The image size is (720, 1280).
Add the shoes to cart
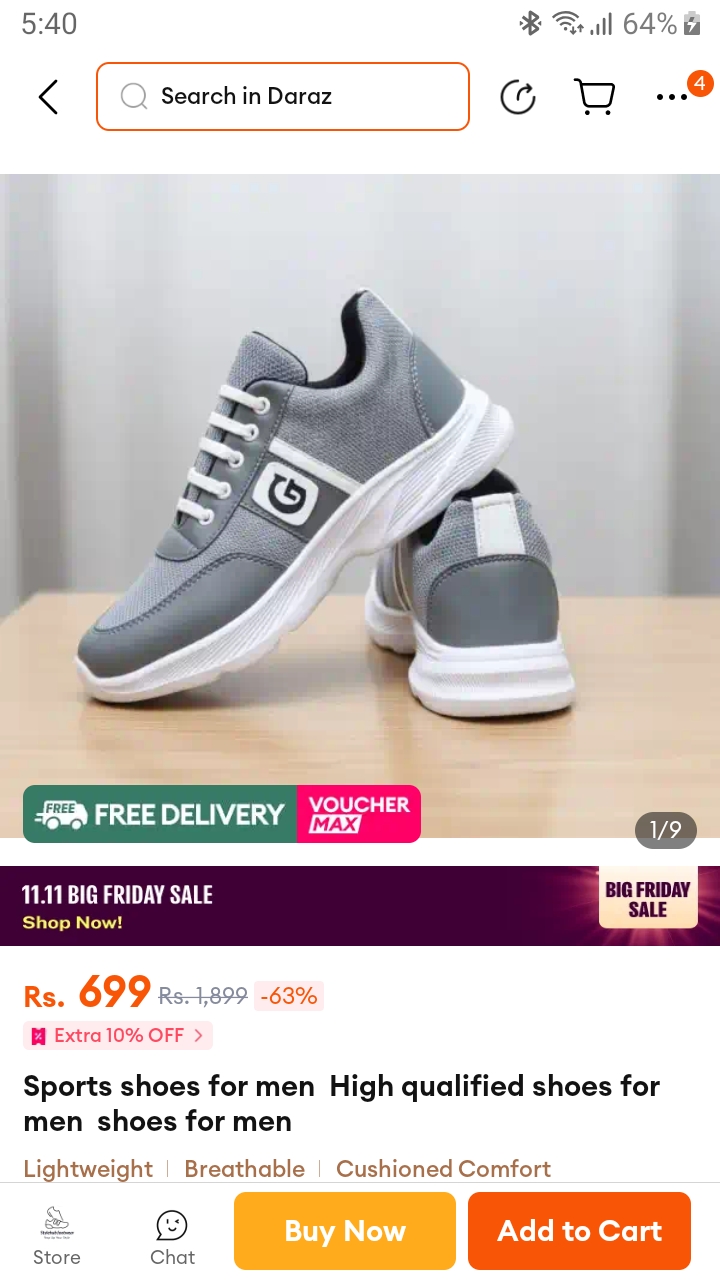(x=580, y=1231)
